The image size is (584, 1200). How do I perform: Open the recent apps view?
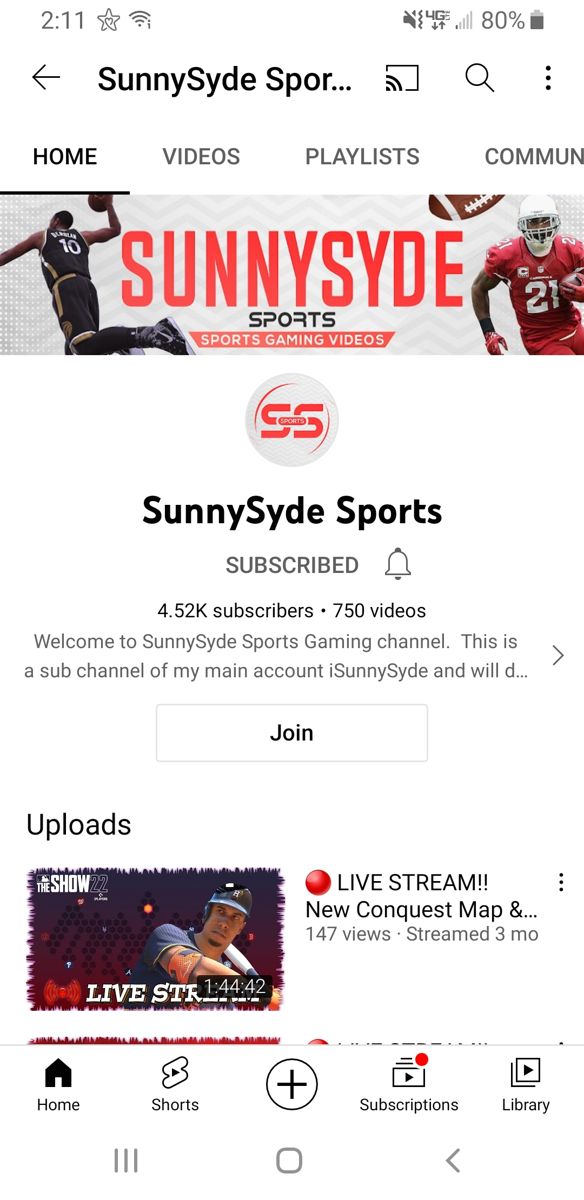tap(126, 1160)
